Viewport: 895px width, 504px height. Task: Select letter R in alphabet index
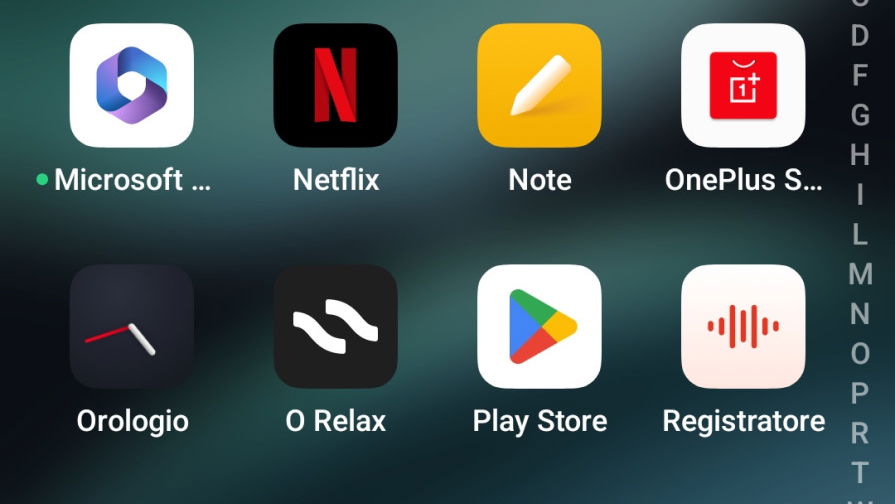[860, 433]
